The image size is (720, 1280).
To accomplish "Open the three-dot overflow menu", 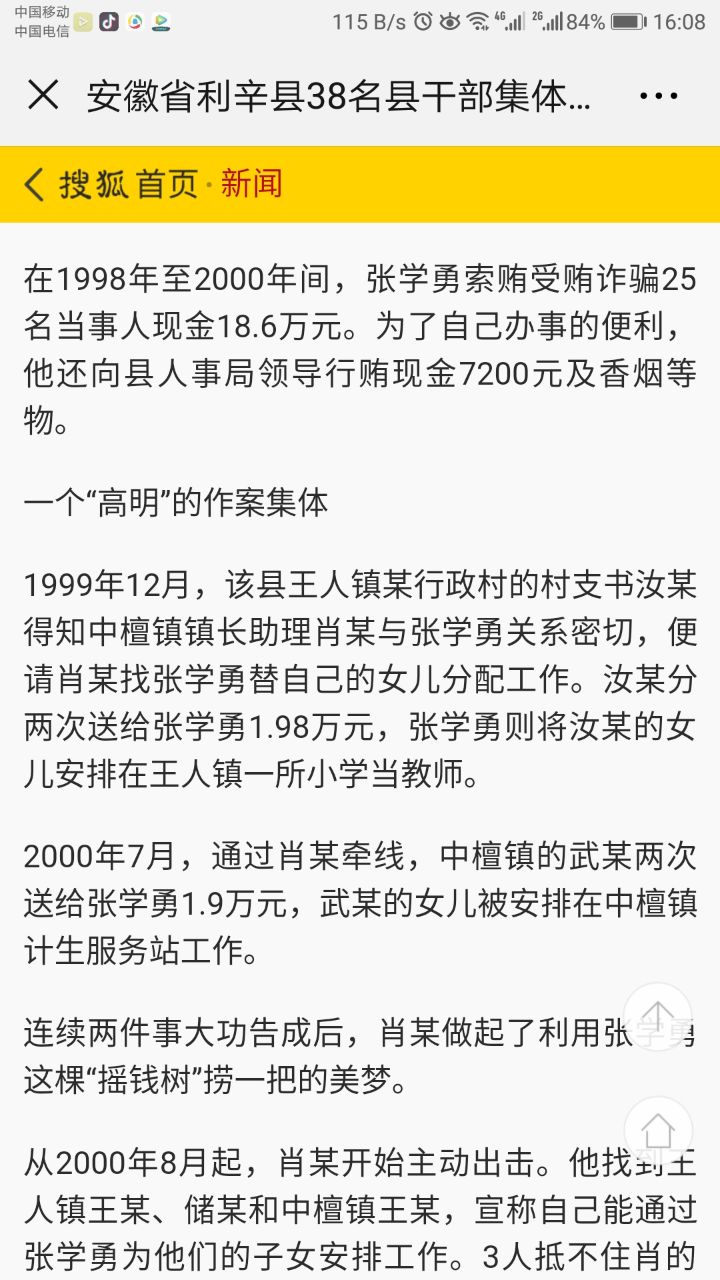I will [658, 96].
